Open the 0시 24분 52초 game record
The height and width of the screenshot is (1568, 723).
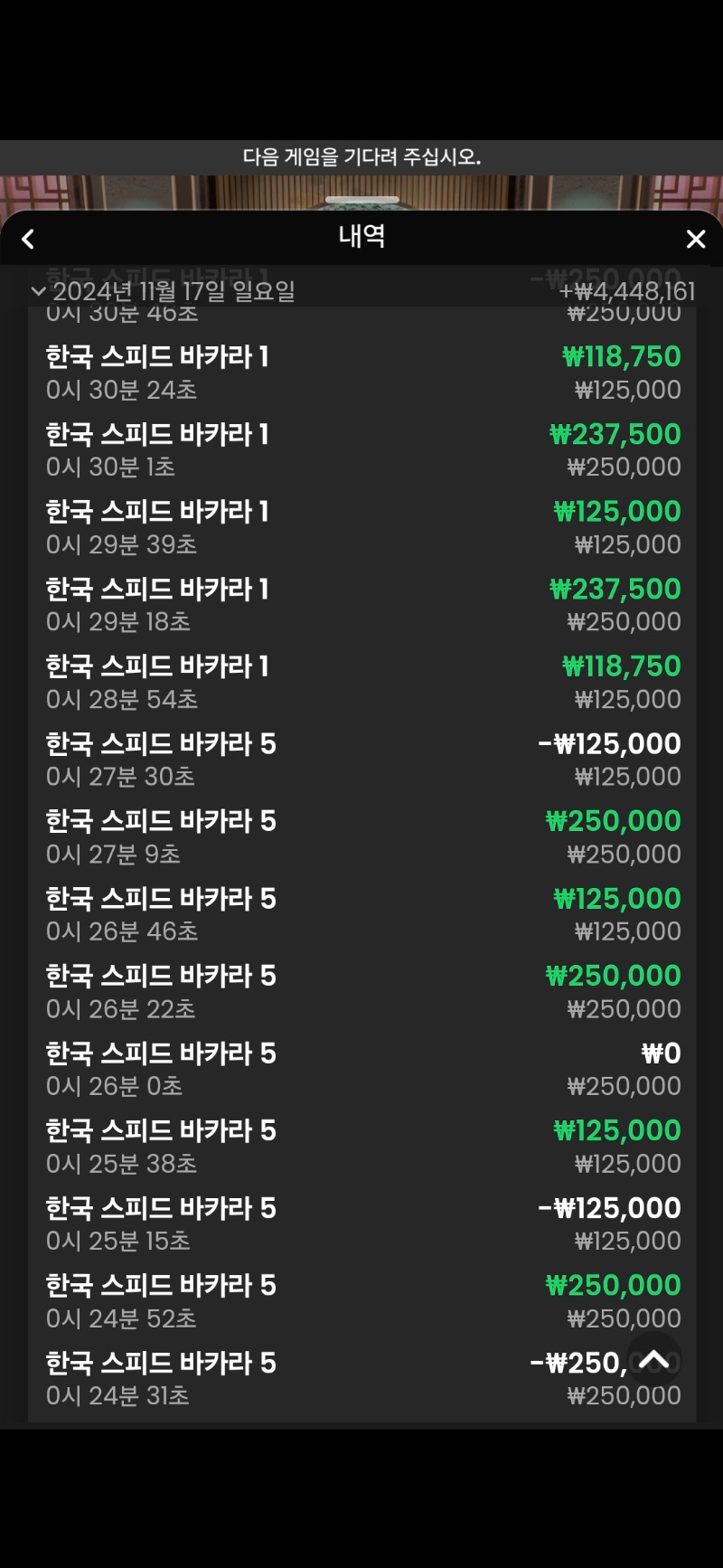[361, 1300]
